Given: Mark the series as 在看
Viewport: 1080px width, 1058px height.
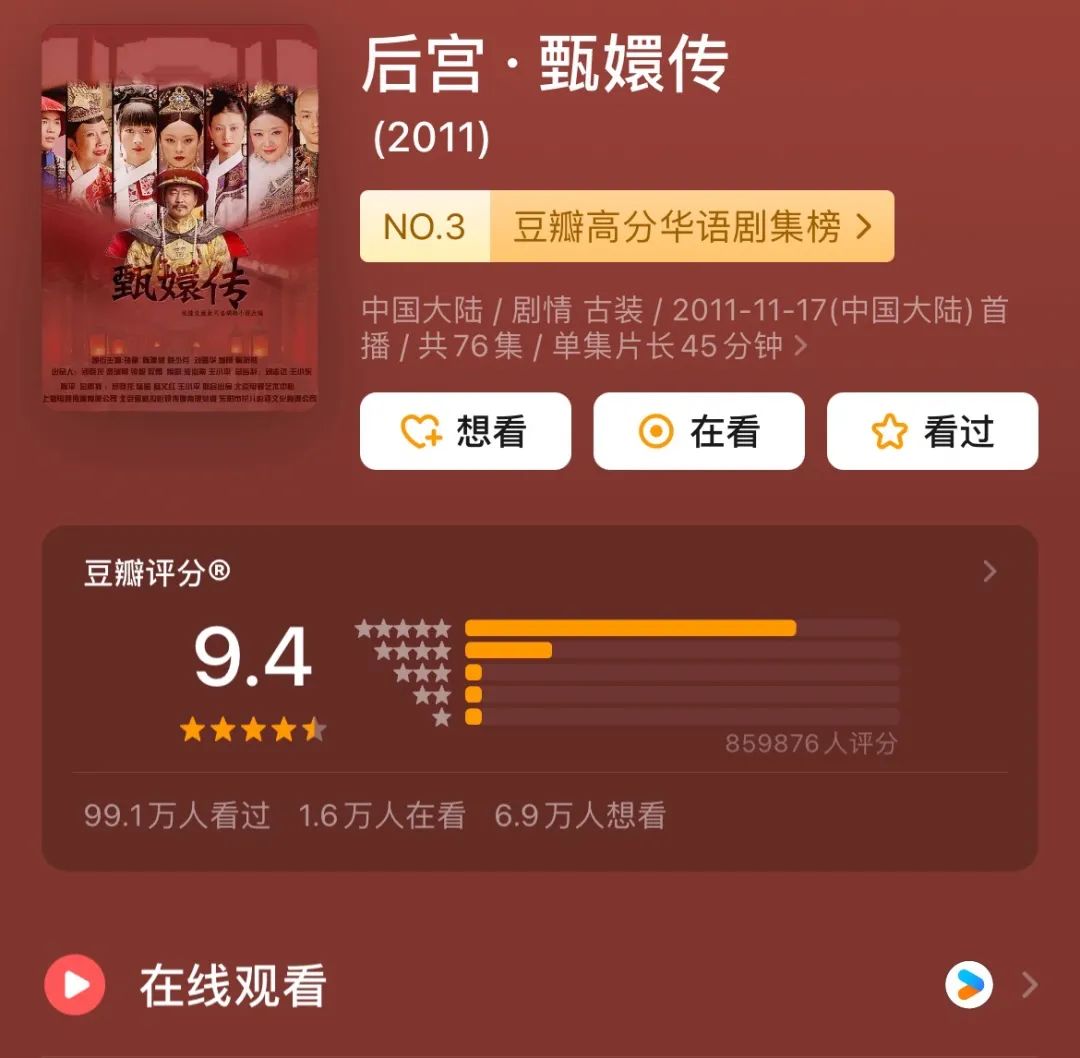Looking at the screenshot, I should point(698,432).
